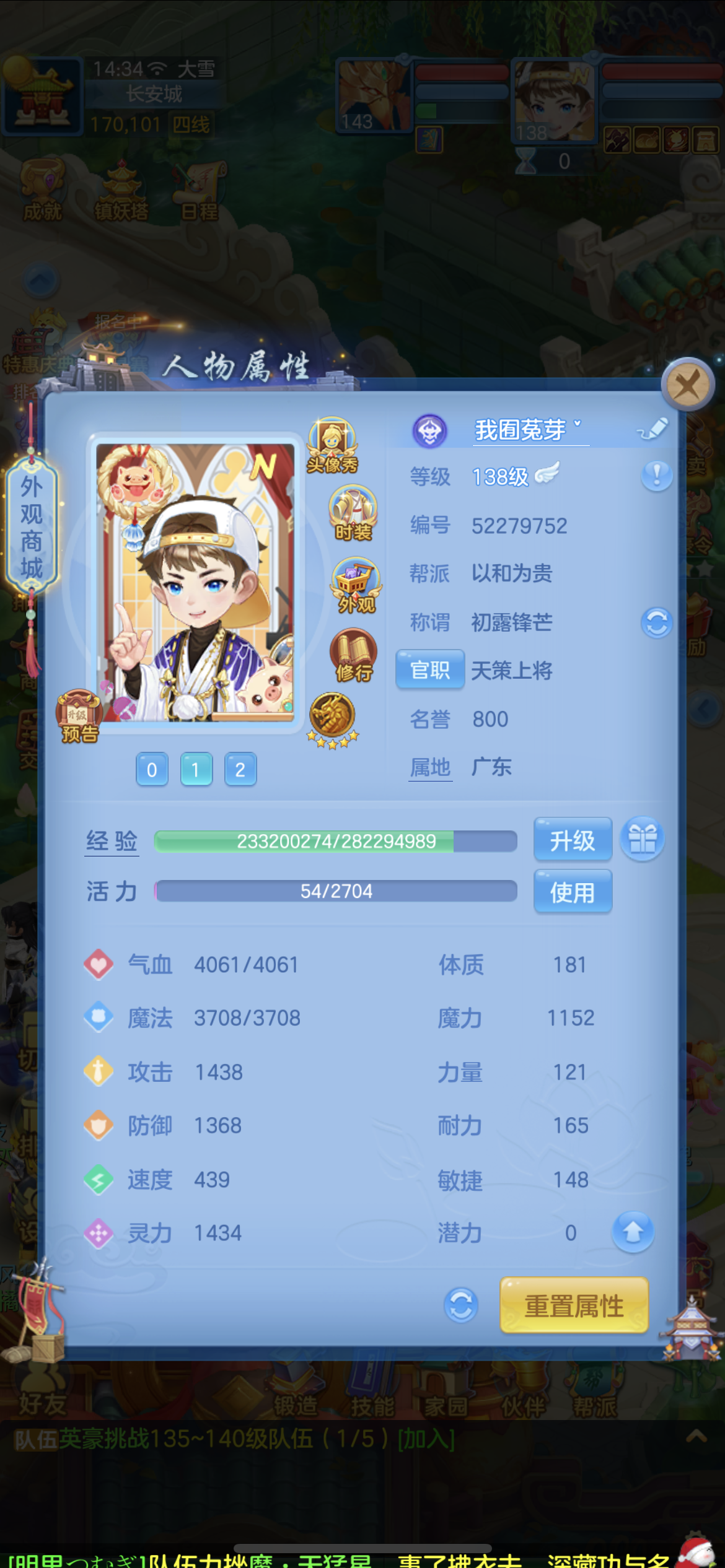
Task: Open the gift box next to 升级
Action: coord(643,839)
